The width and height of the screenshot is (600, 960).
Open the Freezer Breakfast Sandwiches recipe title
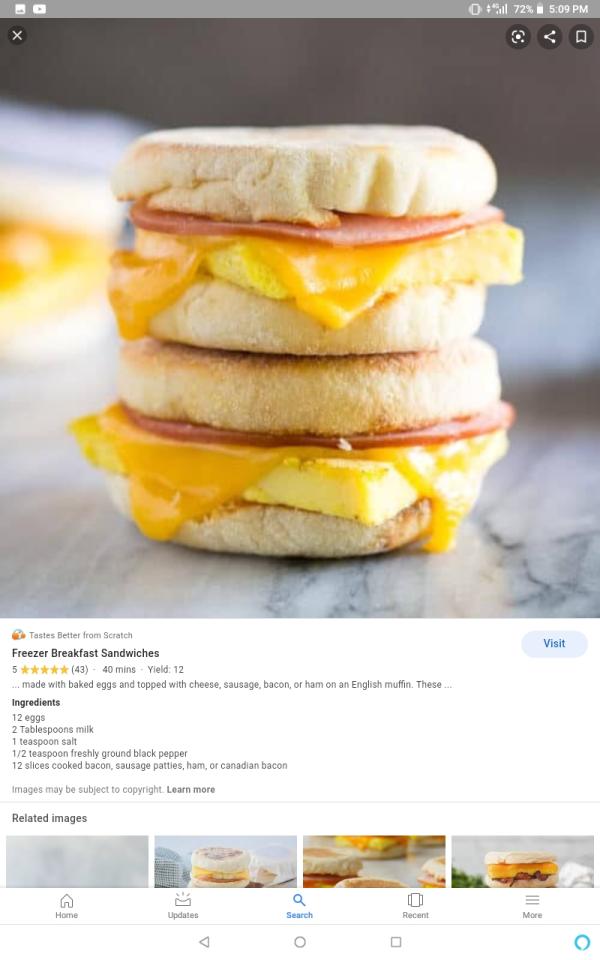pyautogui.click(x=86, y=653)
